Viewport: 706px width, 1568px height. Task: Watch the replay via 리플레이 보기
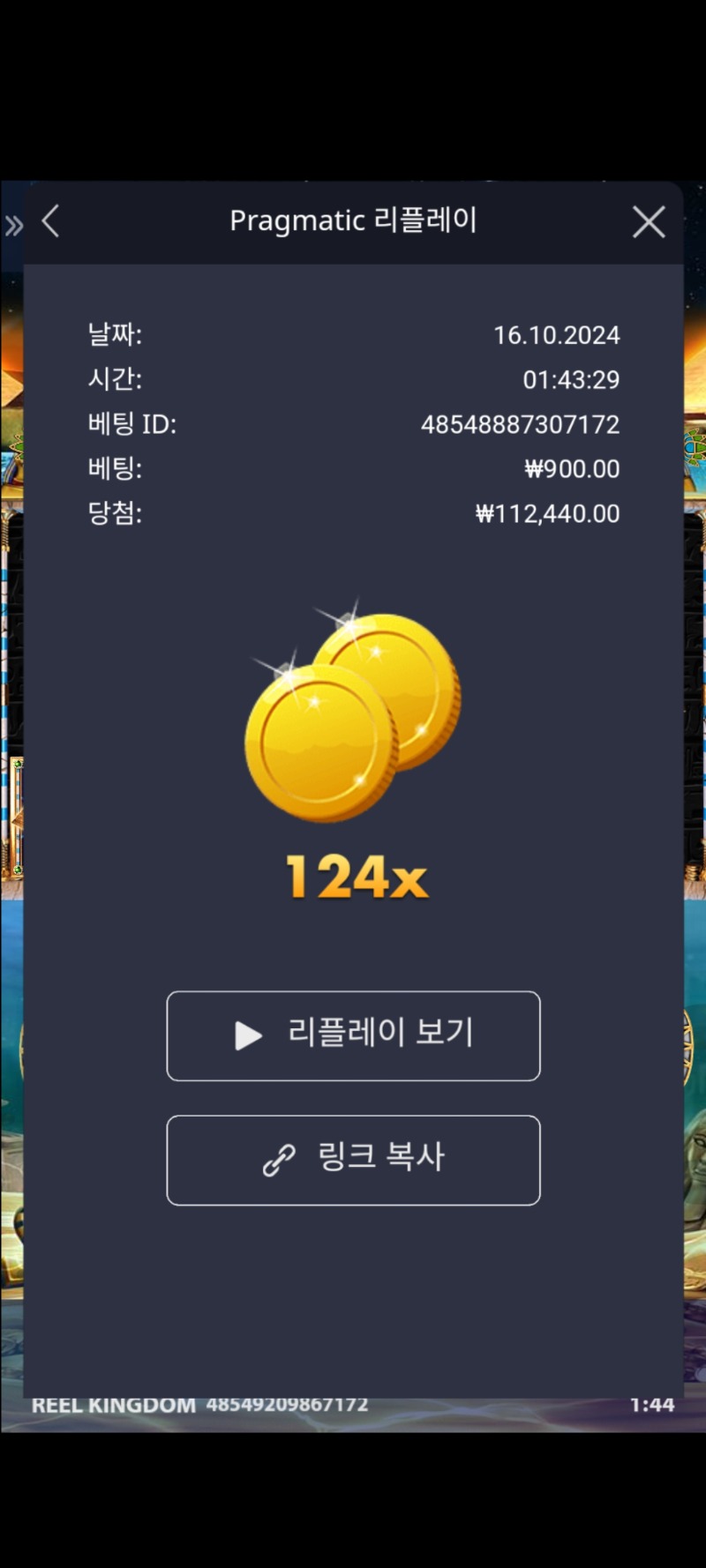tap(353, 1035)
